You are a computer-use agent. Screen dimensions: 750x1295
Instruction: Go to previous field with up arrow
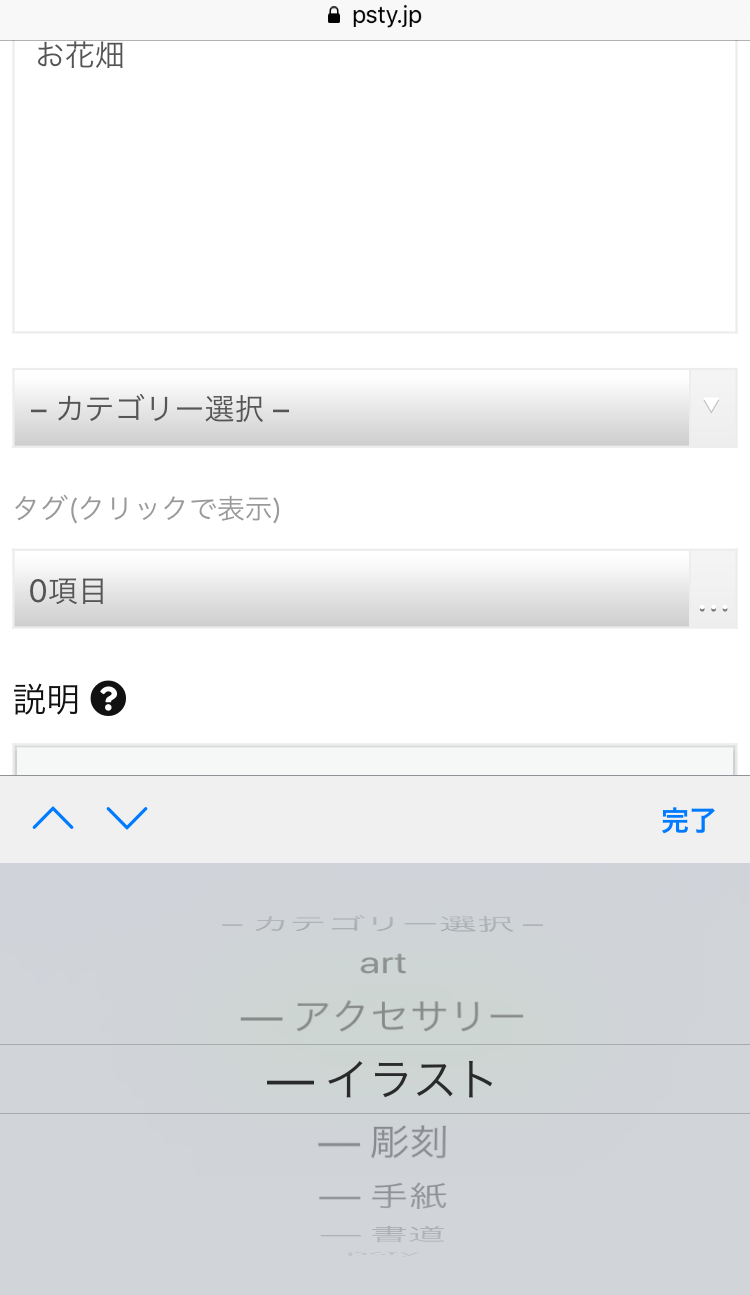[x=53, y=819]
